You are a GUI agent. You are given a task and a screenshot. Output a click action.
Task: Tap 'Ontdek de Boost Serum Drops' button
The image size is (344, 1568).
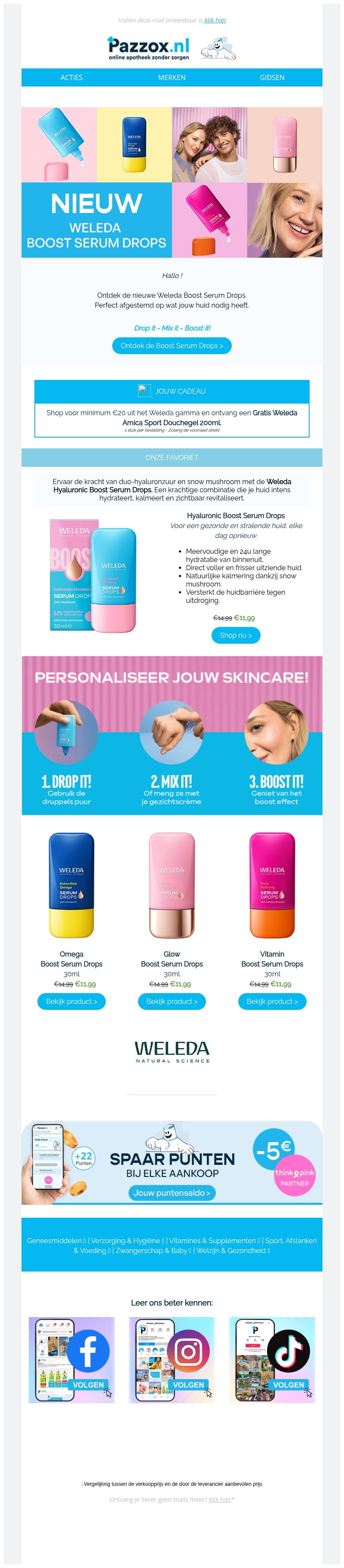[172, 346]
